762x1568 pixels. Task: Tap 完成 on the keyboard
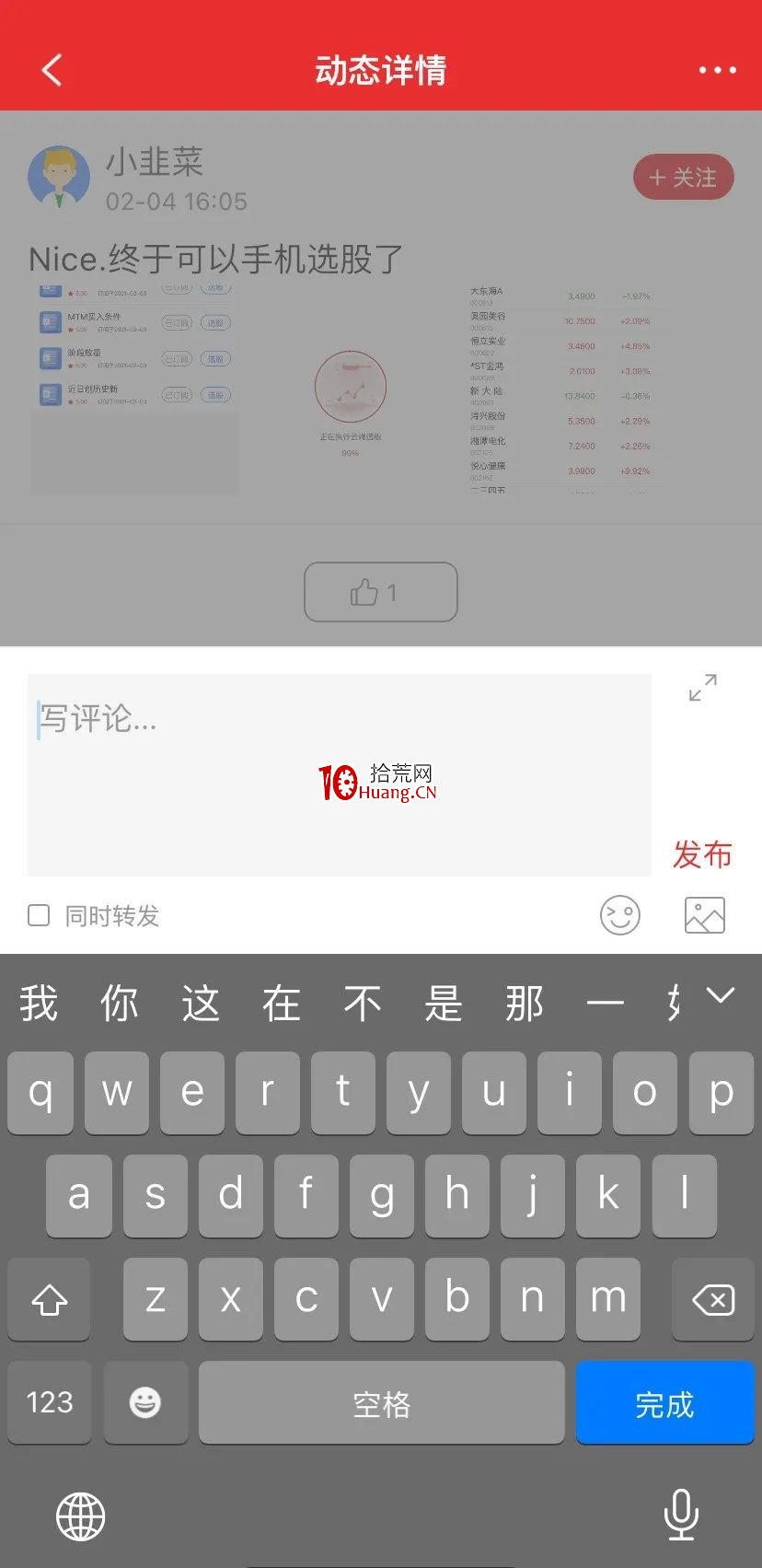click(x=664, y=1403)
